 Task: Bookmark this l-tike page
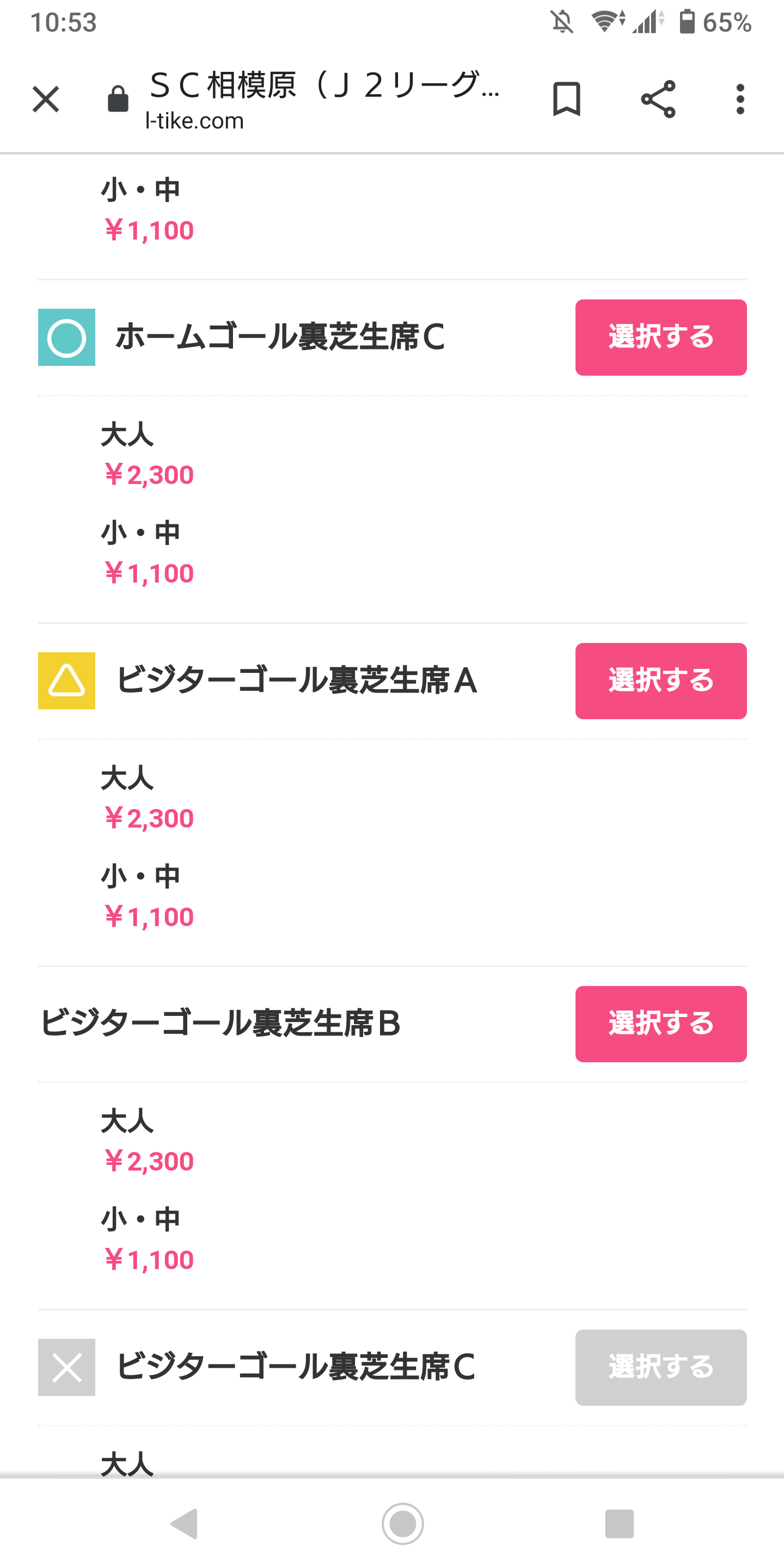pos(566,99)
